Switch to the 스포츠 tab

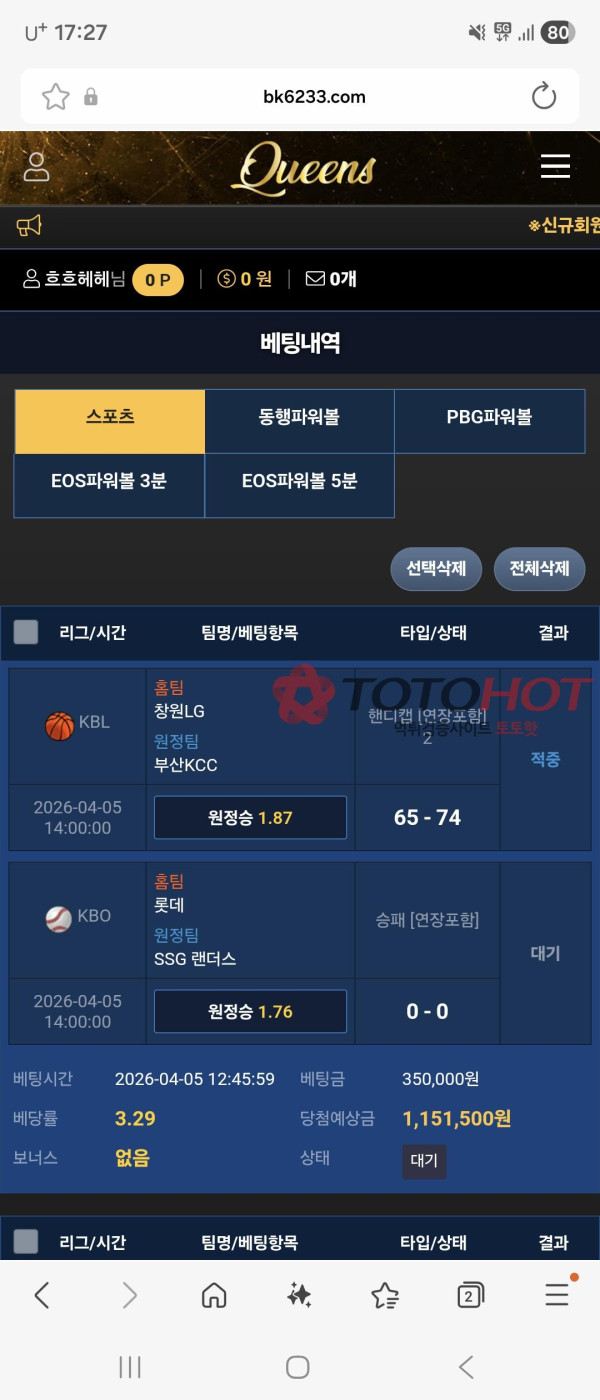pyautogui.click(x=110, y=418)
